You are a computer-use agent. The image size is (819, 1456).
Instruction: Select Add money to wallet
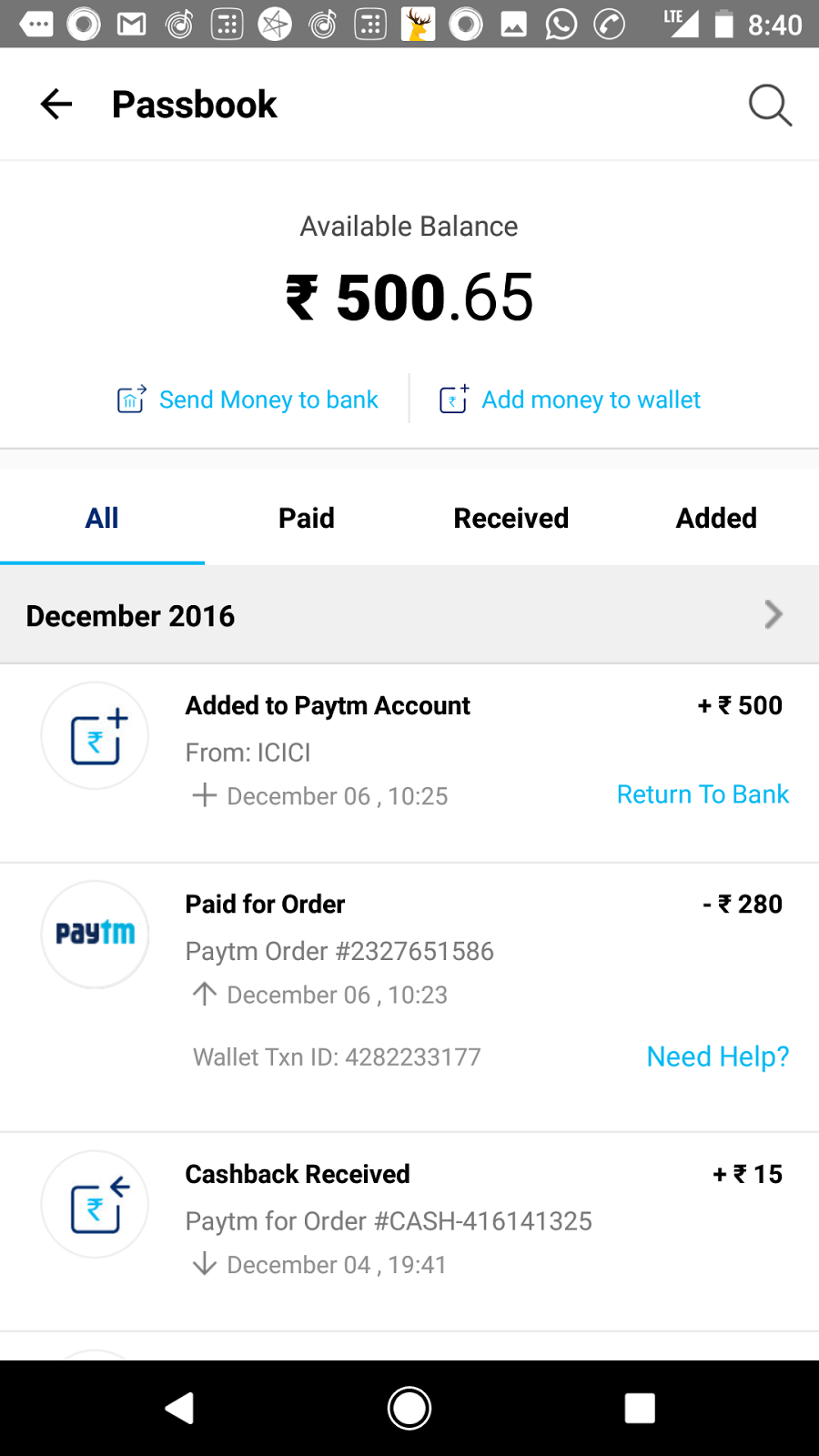click(x=571, y=399)
